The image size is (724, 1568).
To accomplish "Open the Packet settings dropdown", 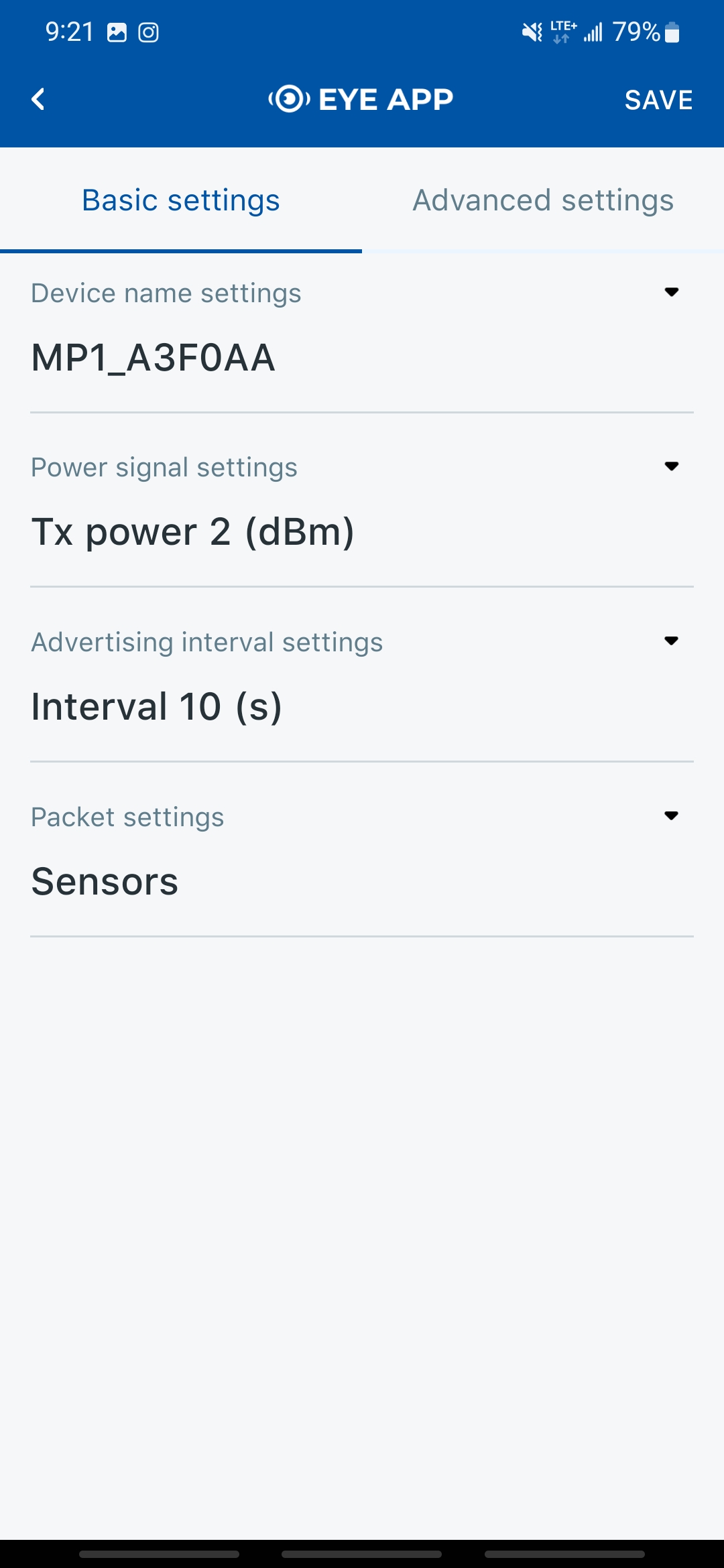I will [x=362, y=857].
